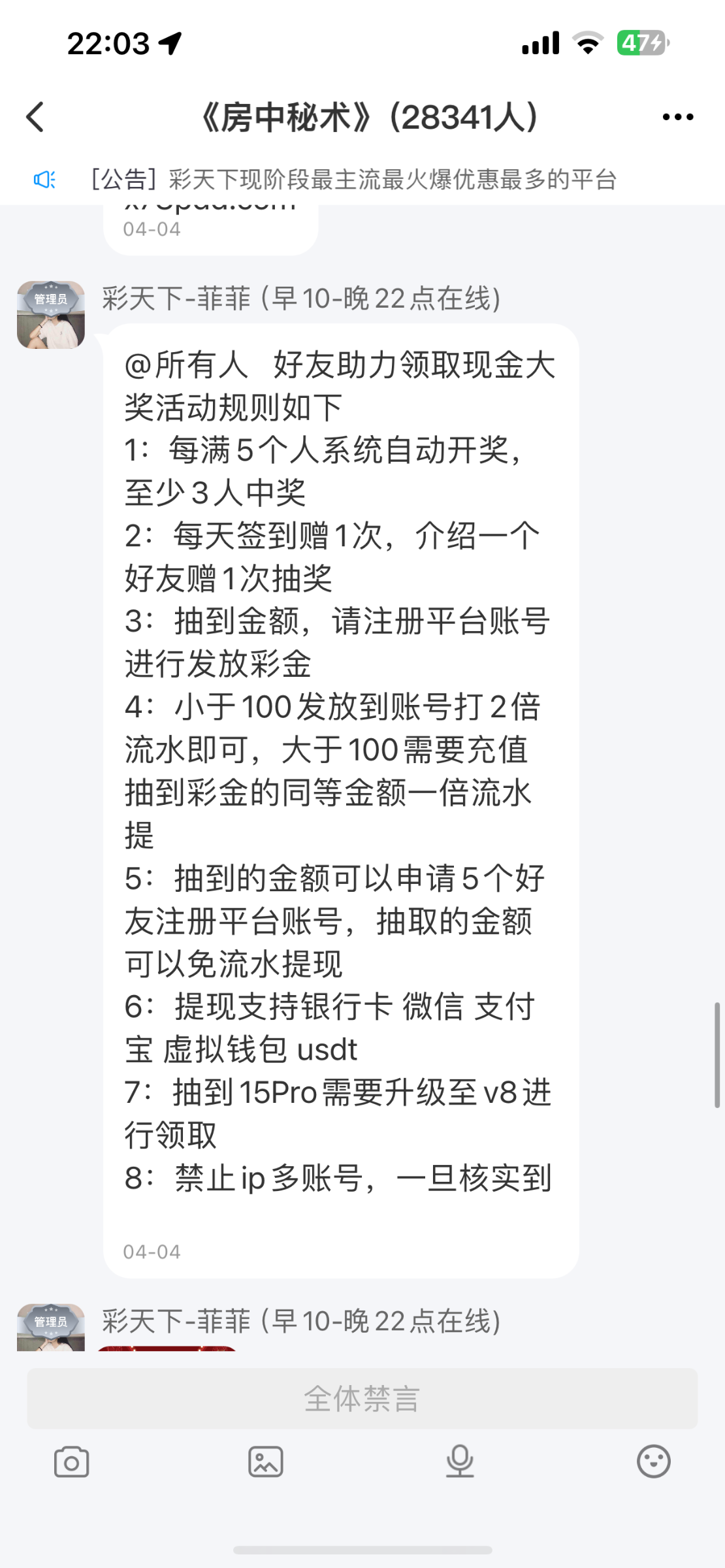
Task: Open the pinned 公告 announcement banner
Action: click(x=353, y=179)
